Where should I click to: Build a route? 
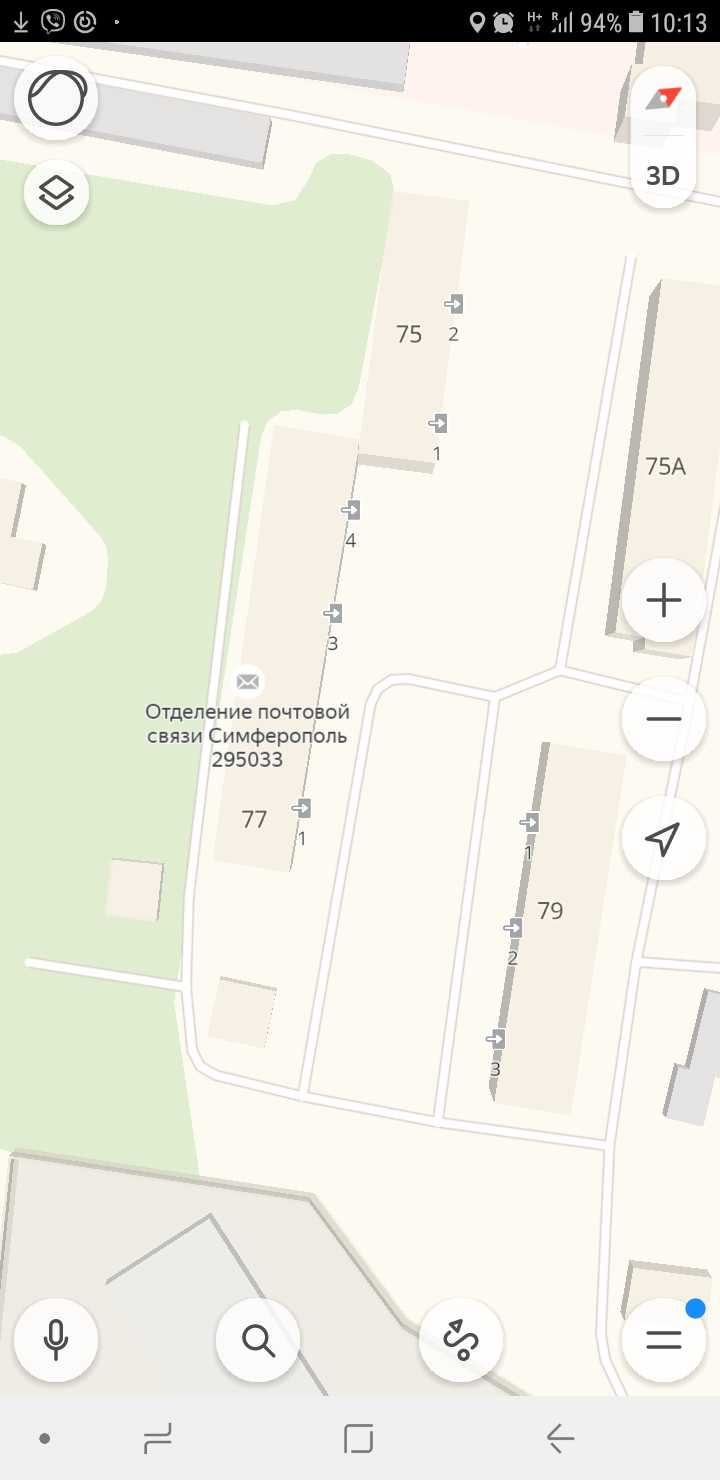click(461, 1339)
